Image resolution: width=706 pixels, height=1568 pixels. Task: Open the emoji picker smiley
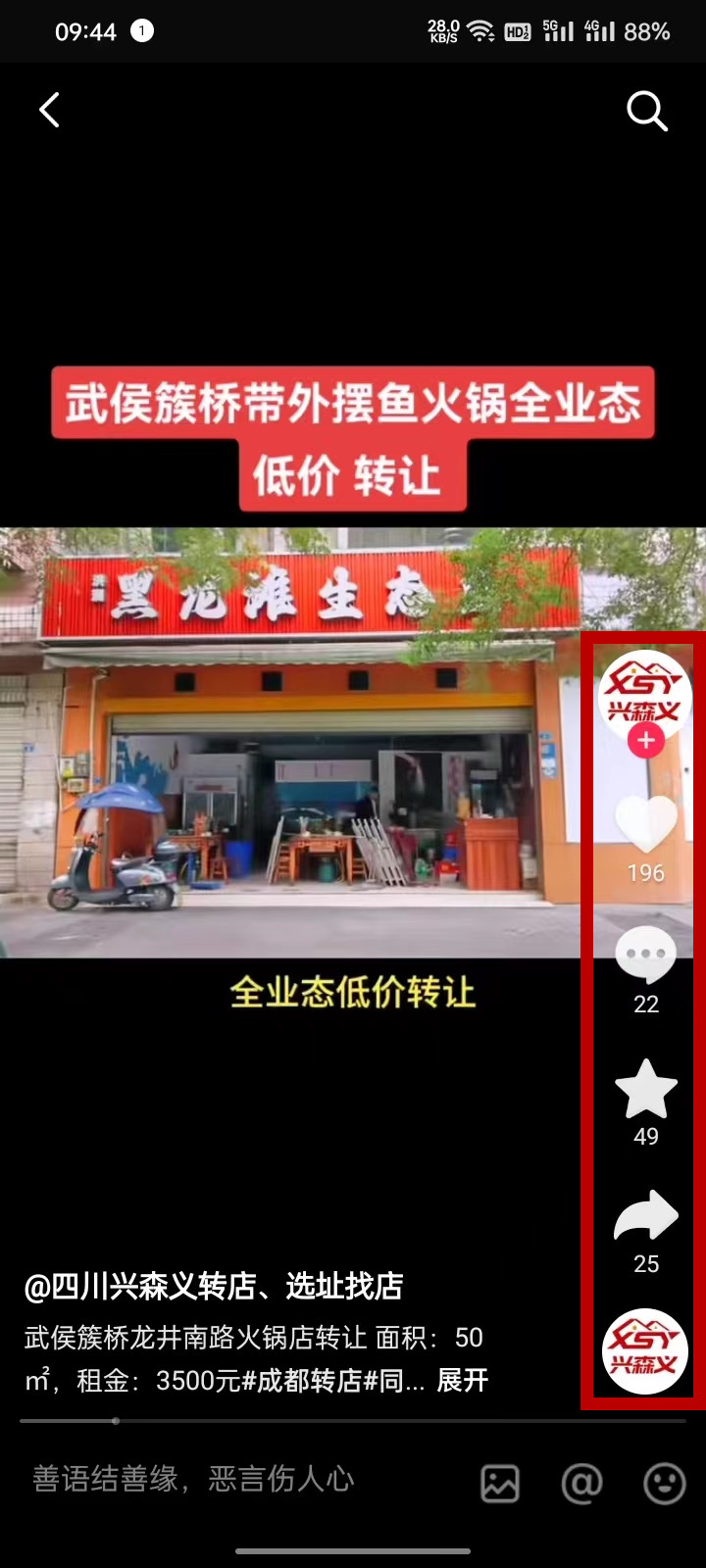[x=664, y=1484]
